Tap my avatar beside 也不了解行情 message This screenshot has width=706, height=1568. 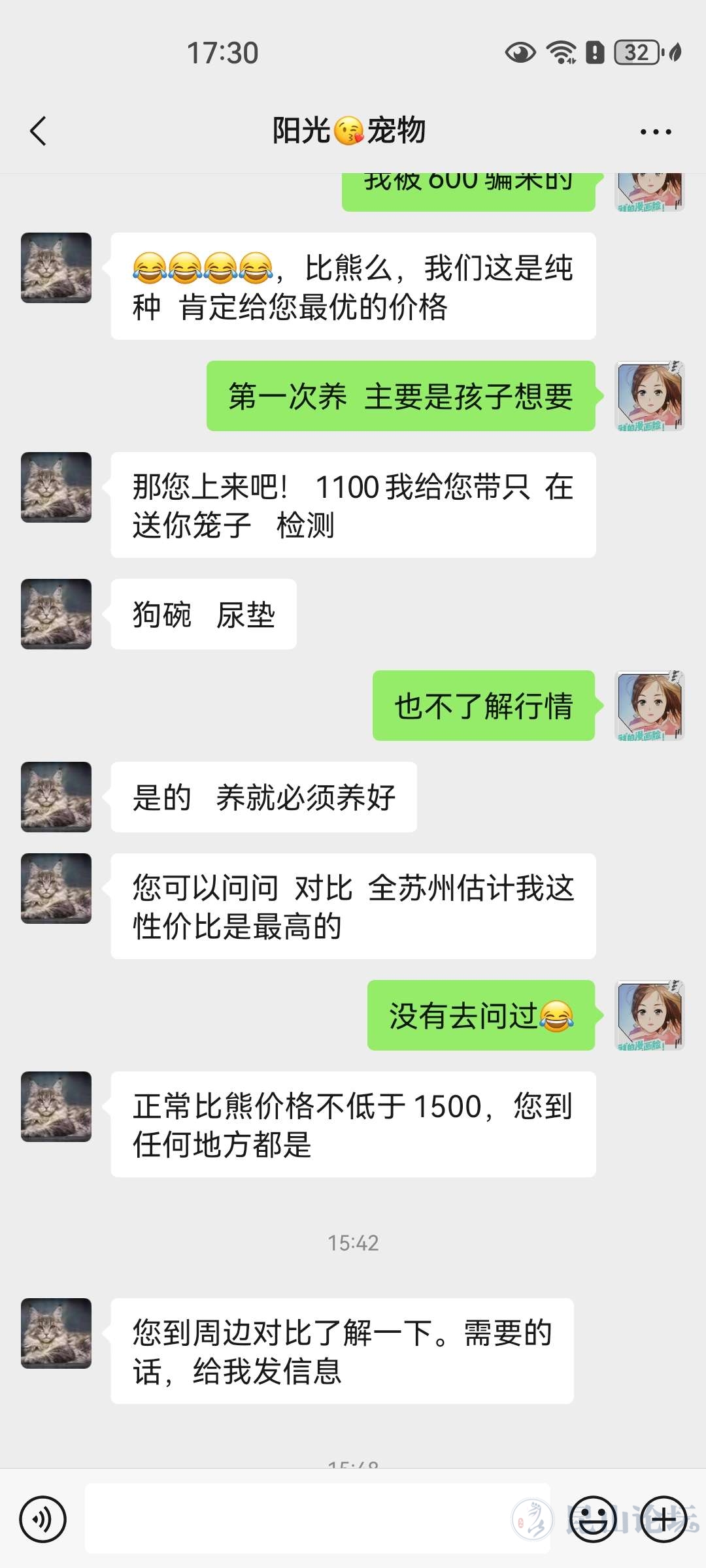point(650,706)
